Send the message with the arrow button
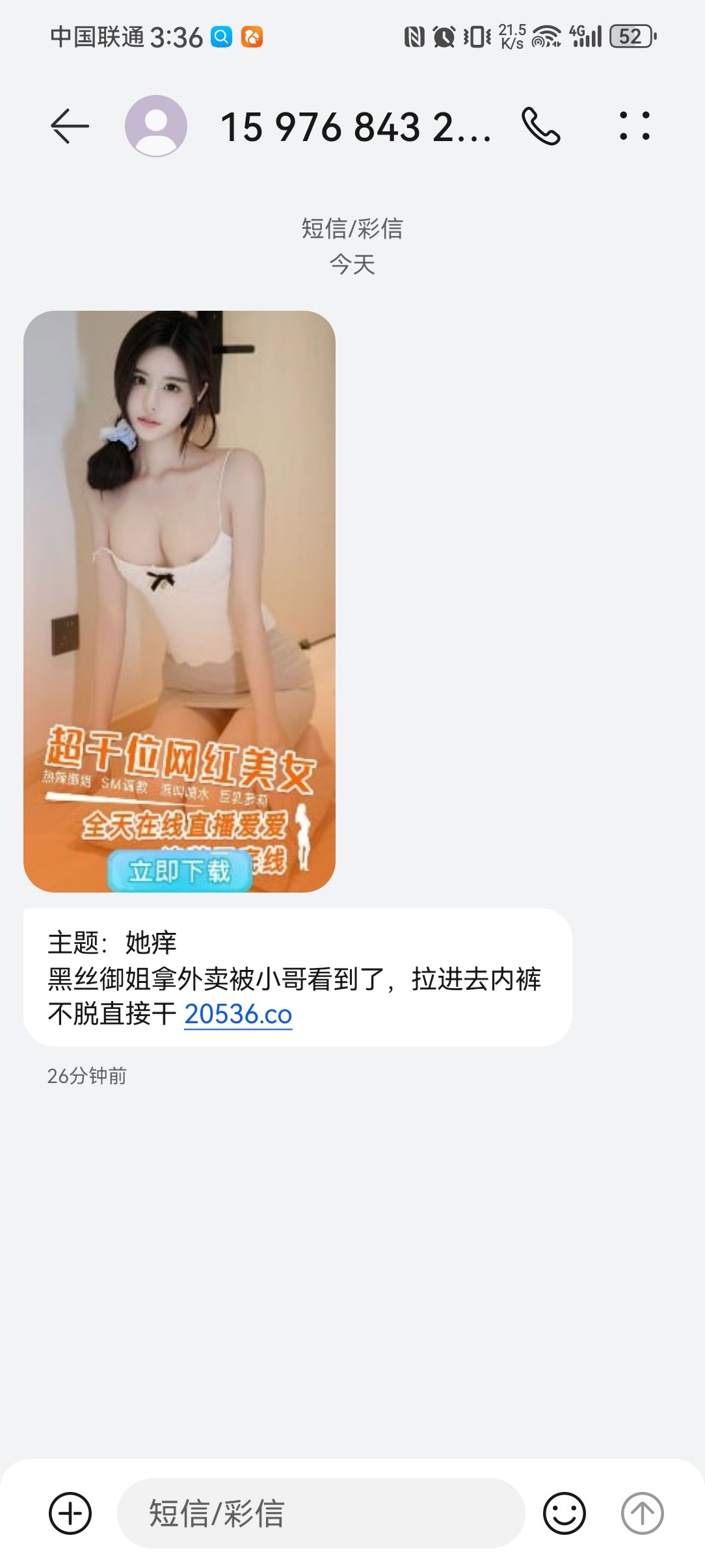705x1568 pixels. pyautogui.click(x=642, y=1513)
